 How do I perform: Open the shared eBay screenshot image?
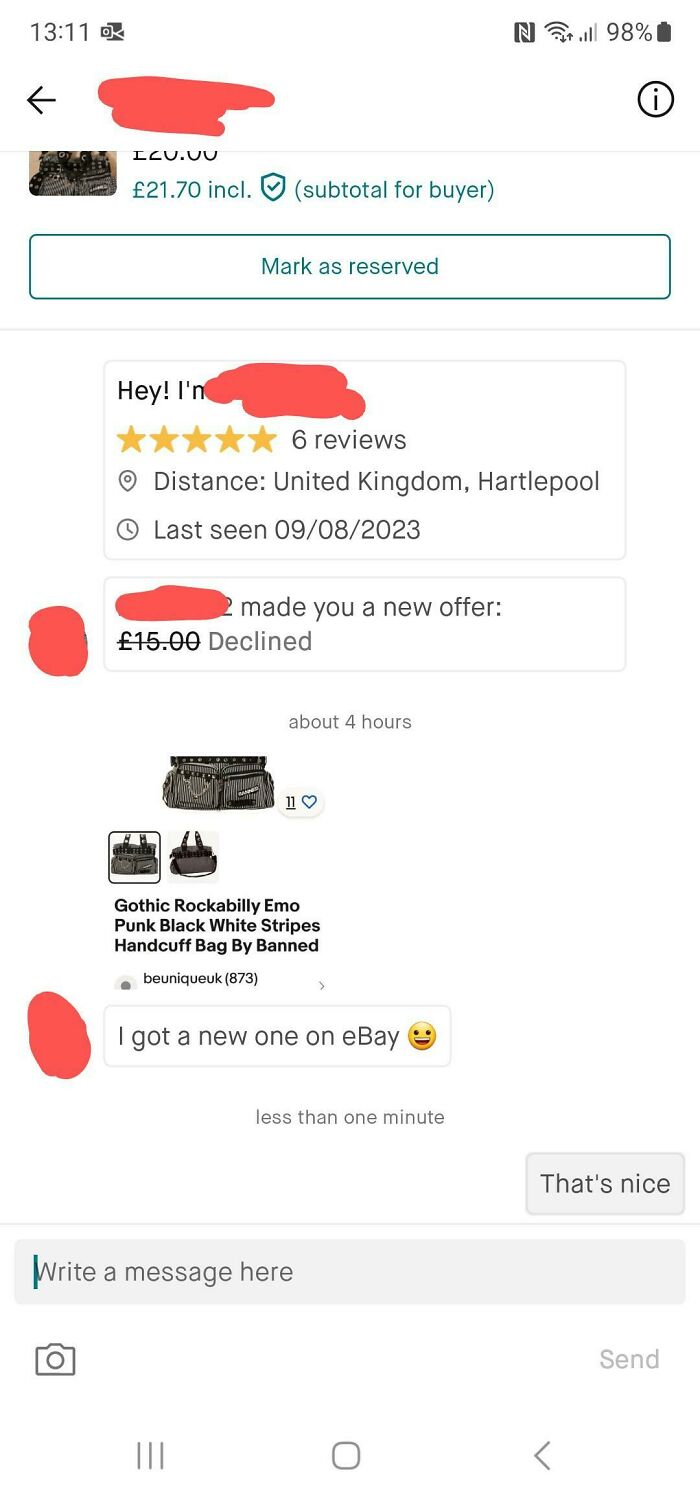pos(218,870)
